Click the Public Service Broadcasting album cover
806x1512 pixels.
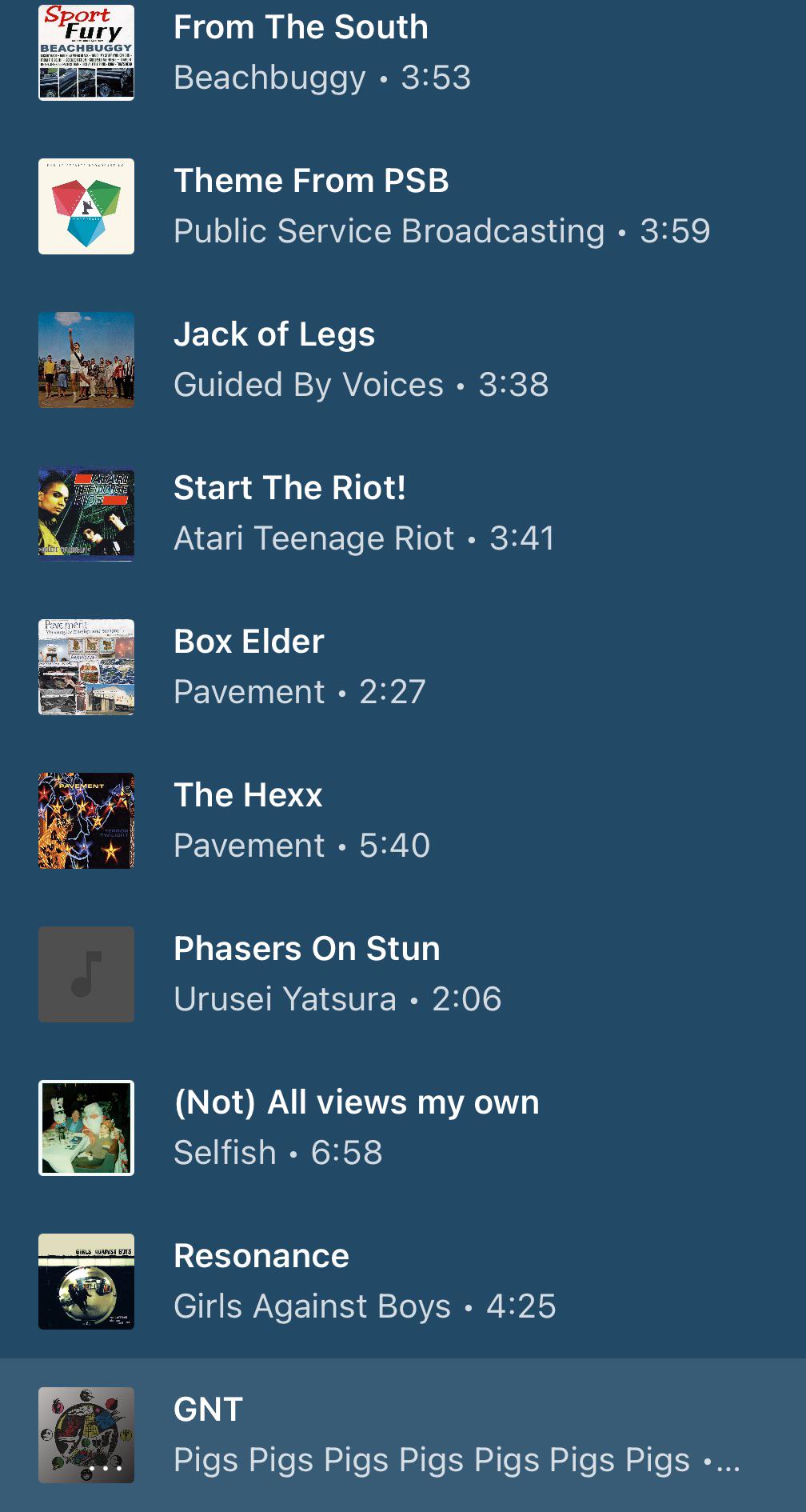pyautogui.click(x=86, y=206)
